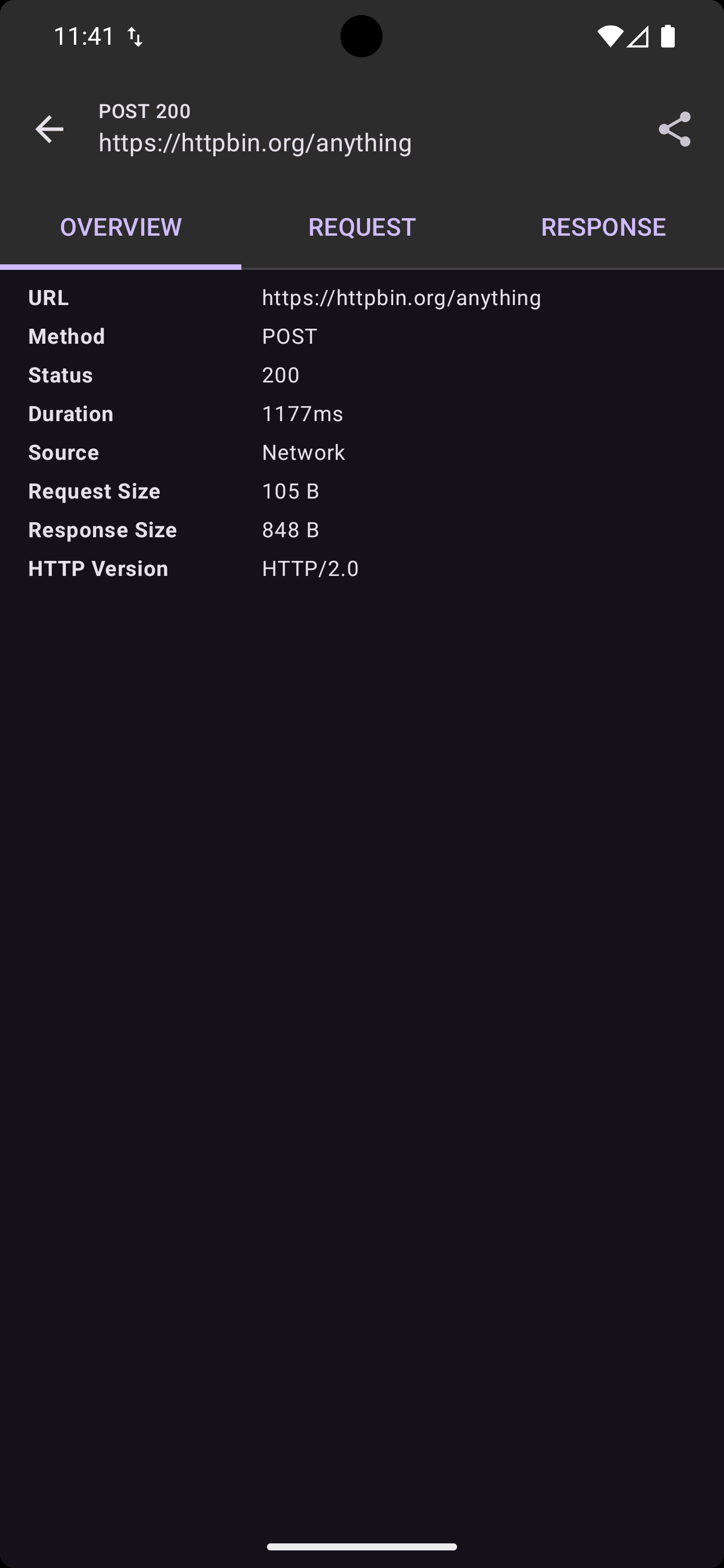Image resolution: width=724 pixels, height=1568 pixels.
Task: Click the cellular signal icon
Action: tap(638, 37)
